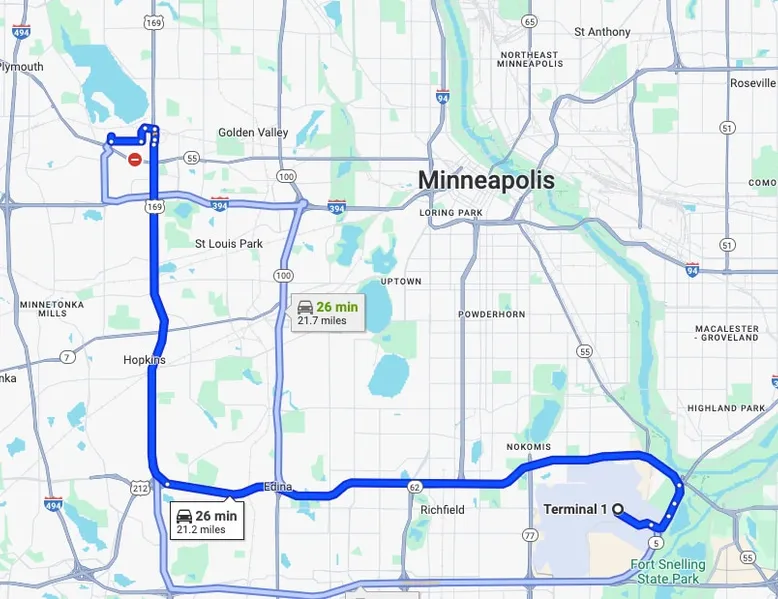The width and height of the screenshot is (778, 599).
Task: Select the 21.2 miles route label
Action: [x=206, y=521]
